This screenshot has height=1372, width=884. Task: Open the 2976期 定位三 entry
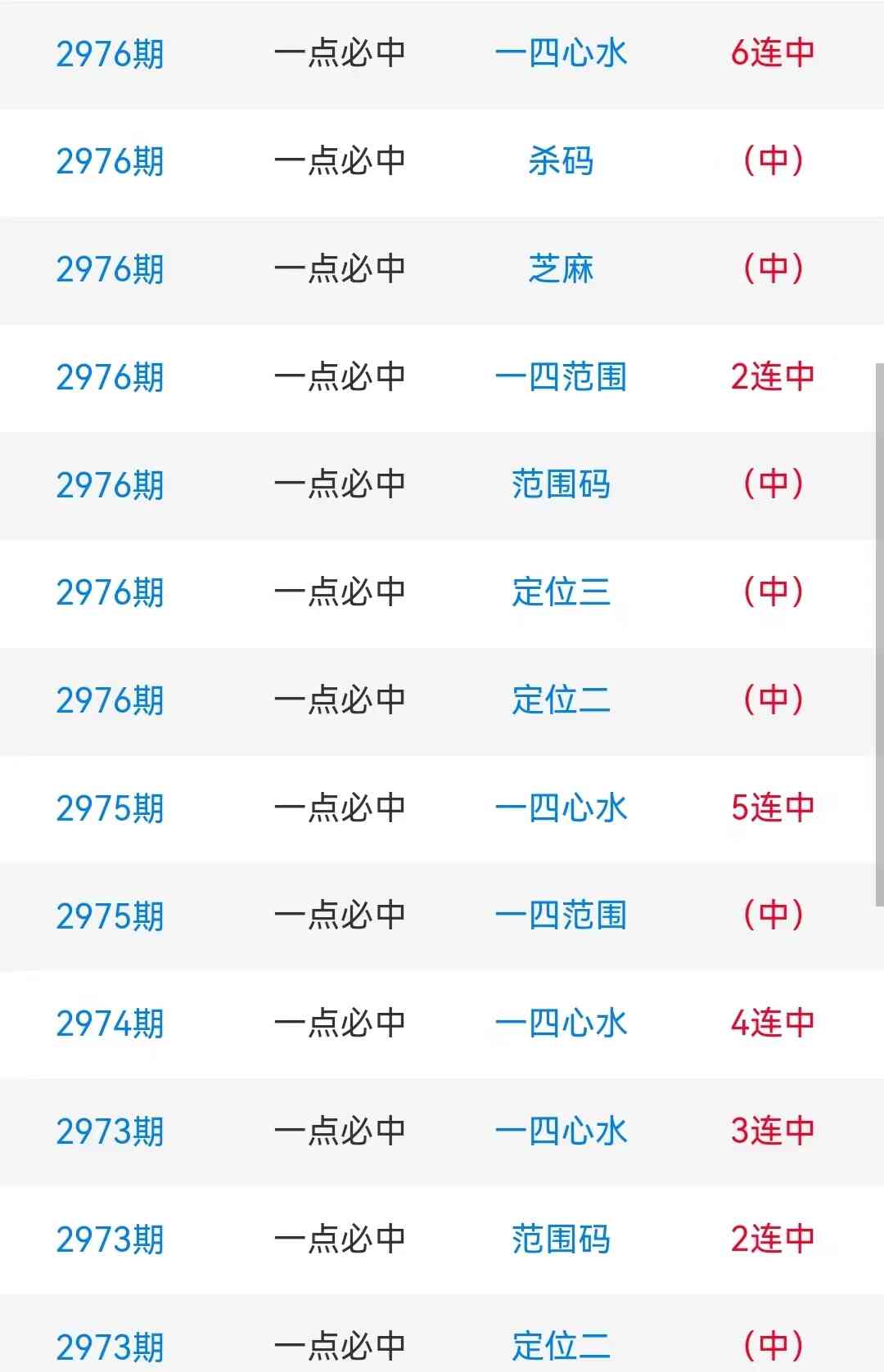click(x=561, y=592)
